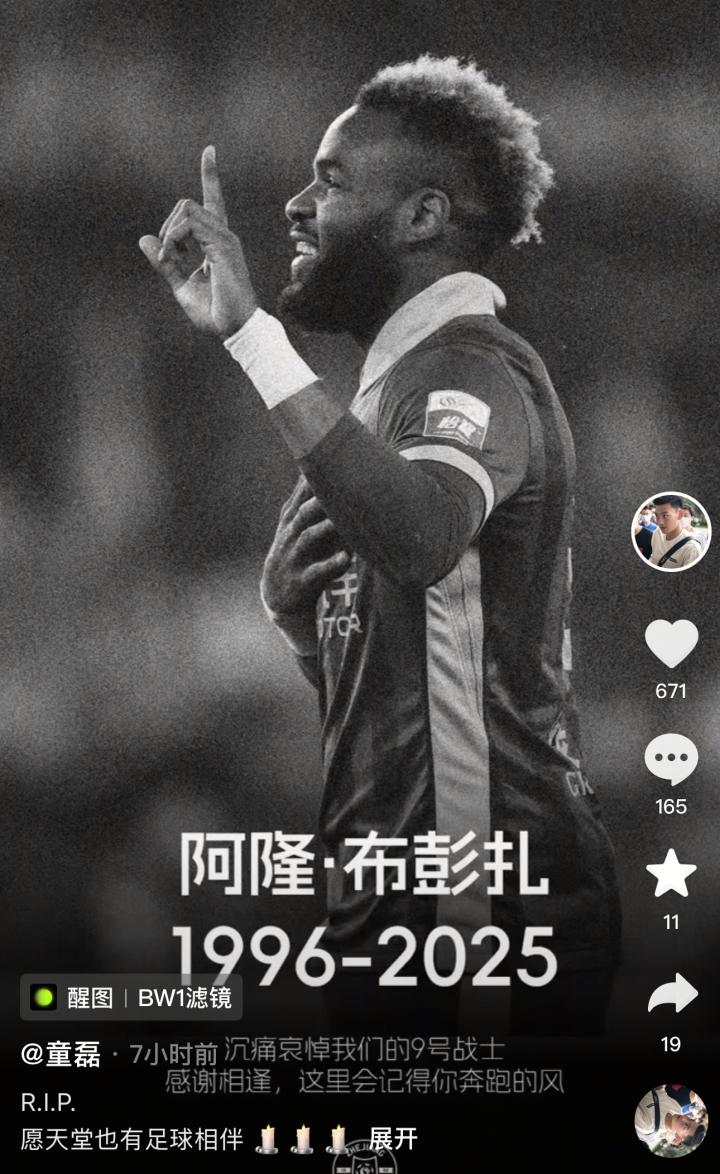Open @童磊 user profile
The image size is (720, 1174).
pyautogui.click(x=61, y=1053)
